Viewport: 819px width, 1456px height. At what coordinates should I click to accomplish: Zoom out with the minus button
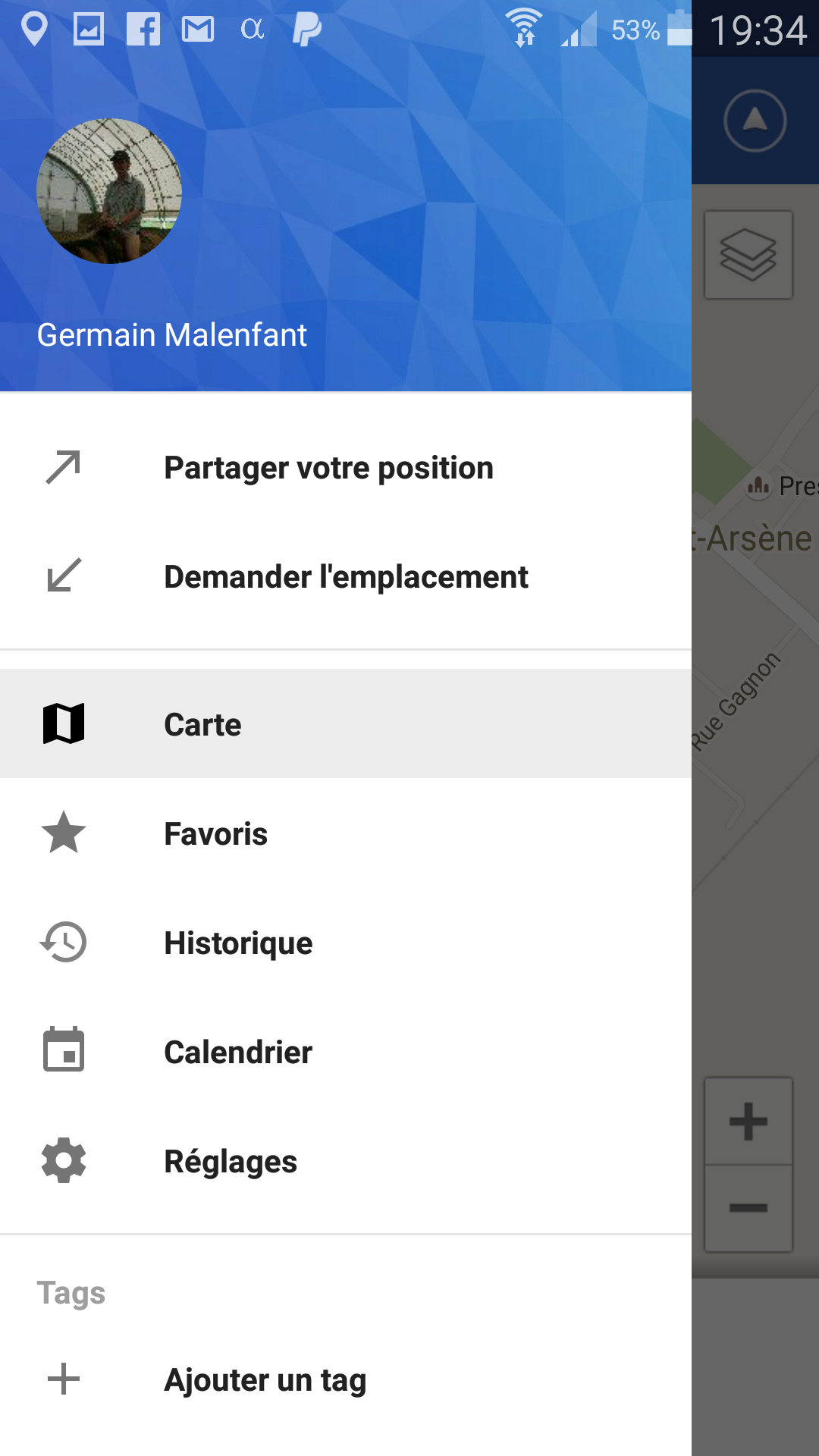point(748,1208)
